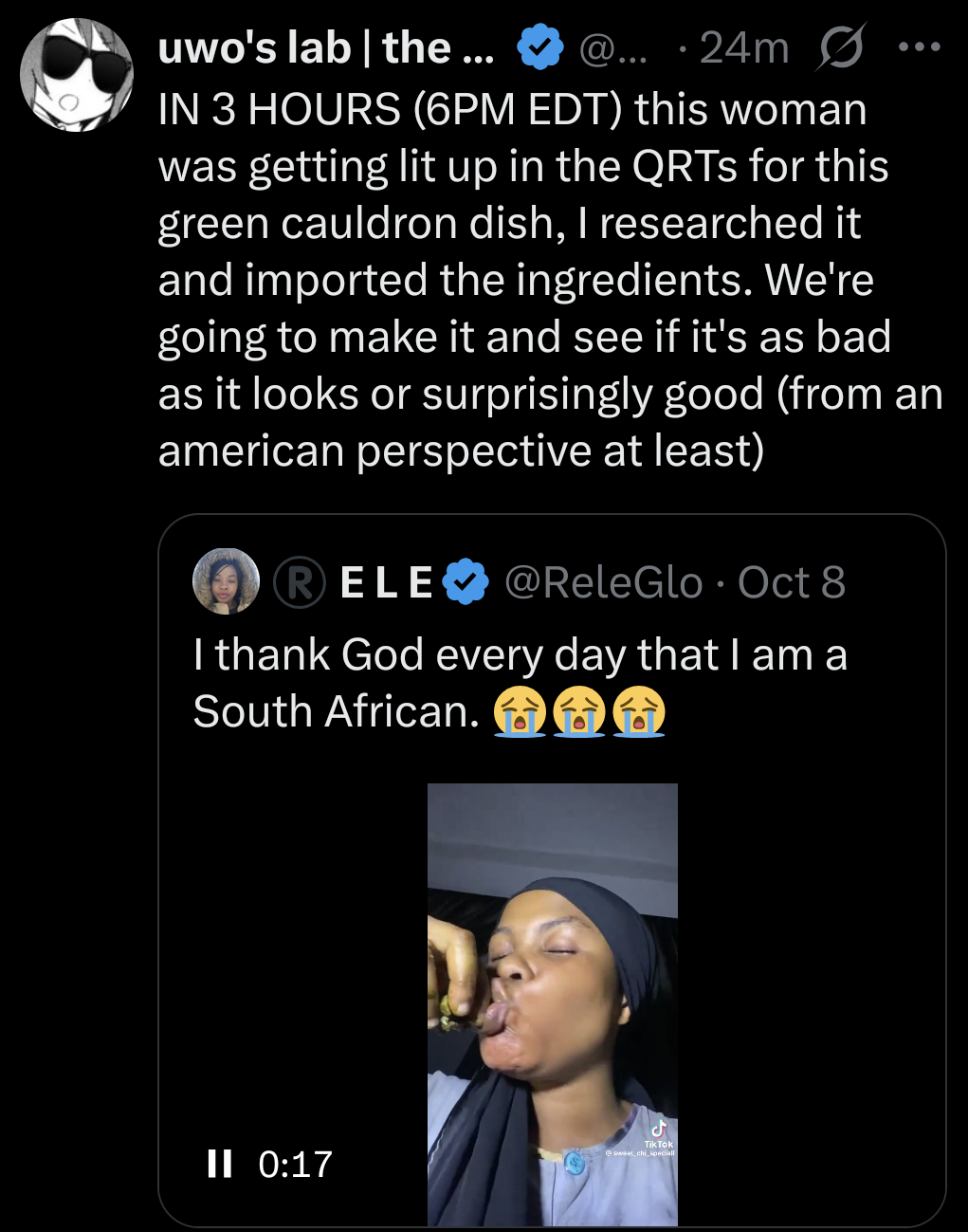968x1232 pixels.
Task: Open the tweet's three-dot overflow menu
Action: (920, 47)
